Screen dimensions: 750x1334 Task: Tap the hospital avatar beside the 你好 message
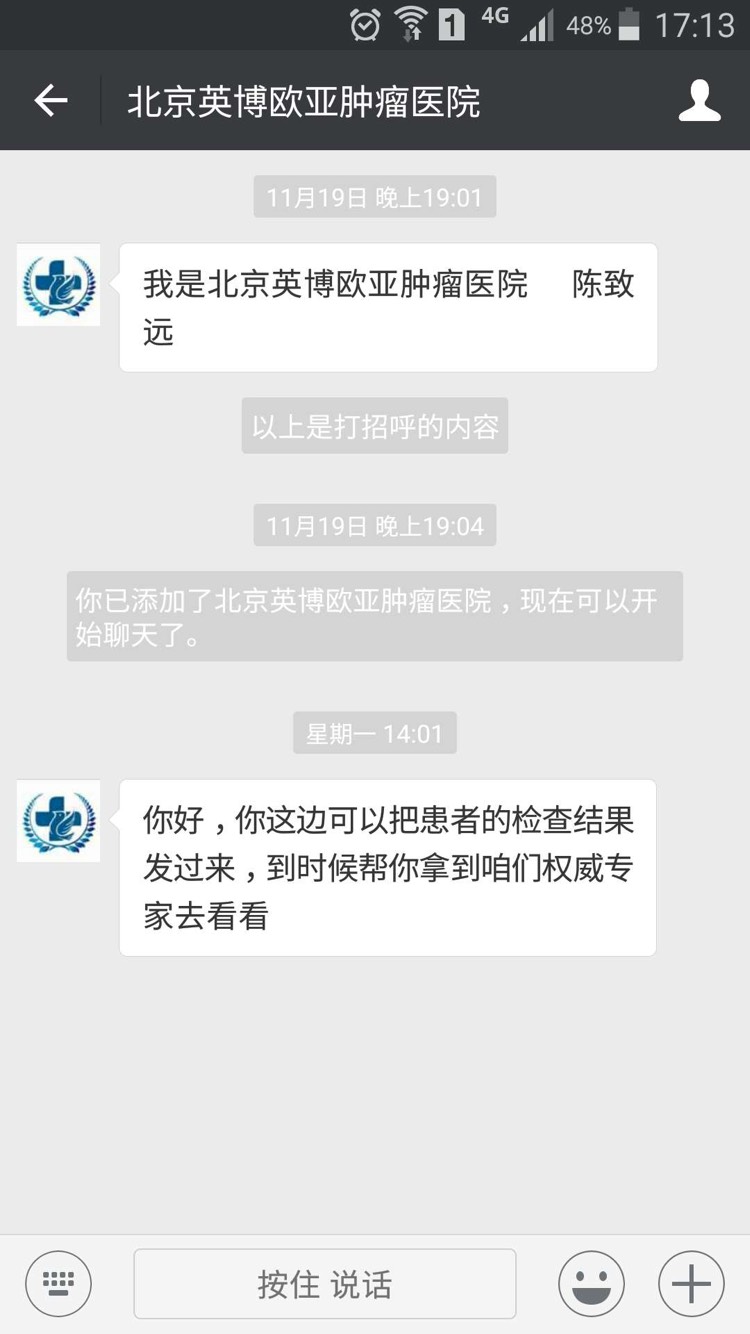click(x=59, y=821)
